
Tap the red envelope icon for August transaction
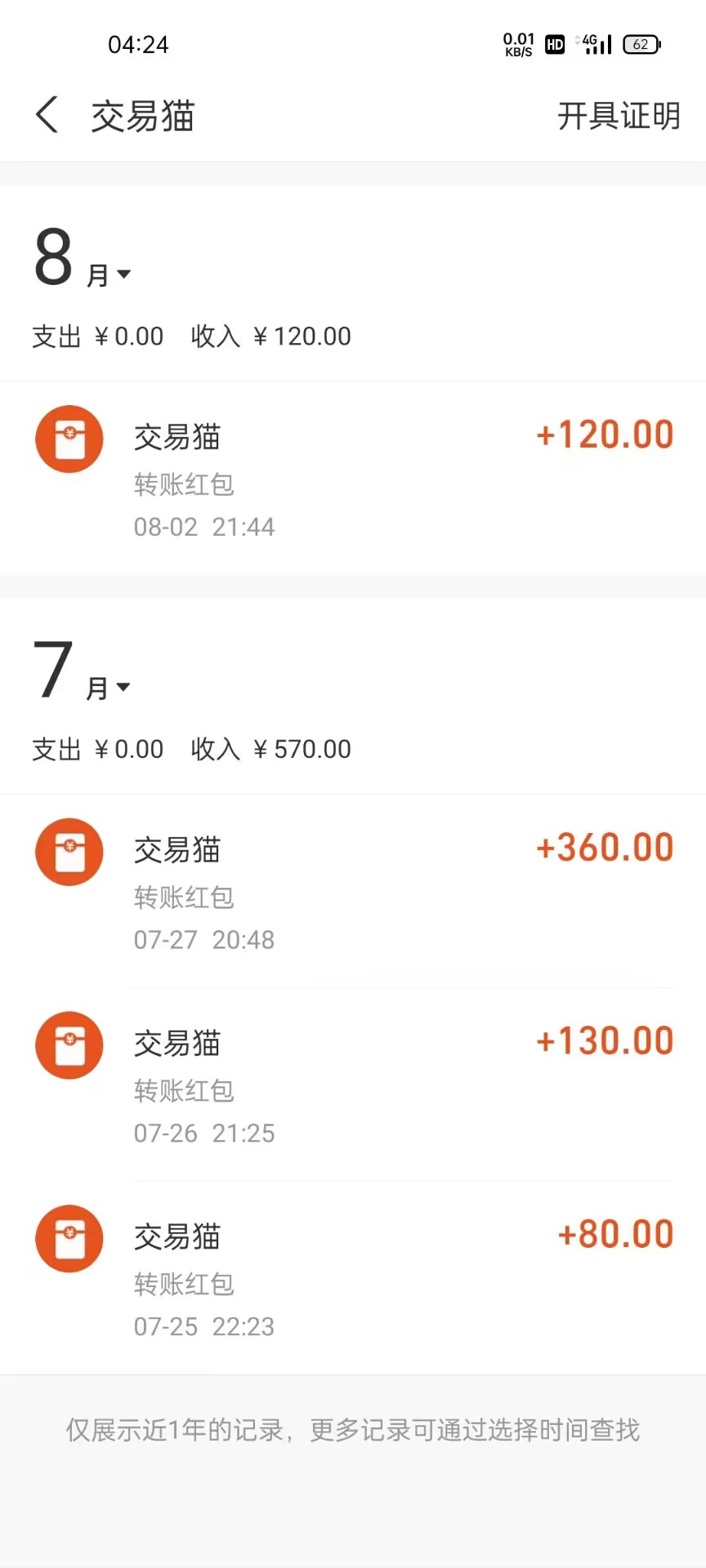(69, 439)
